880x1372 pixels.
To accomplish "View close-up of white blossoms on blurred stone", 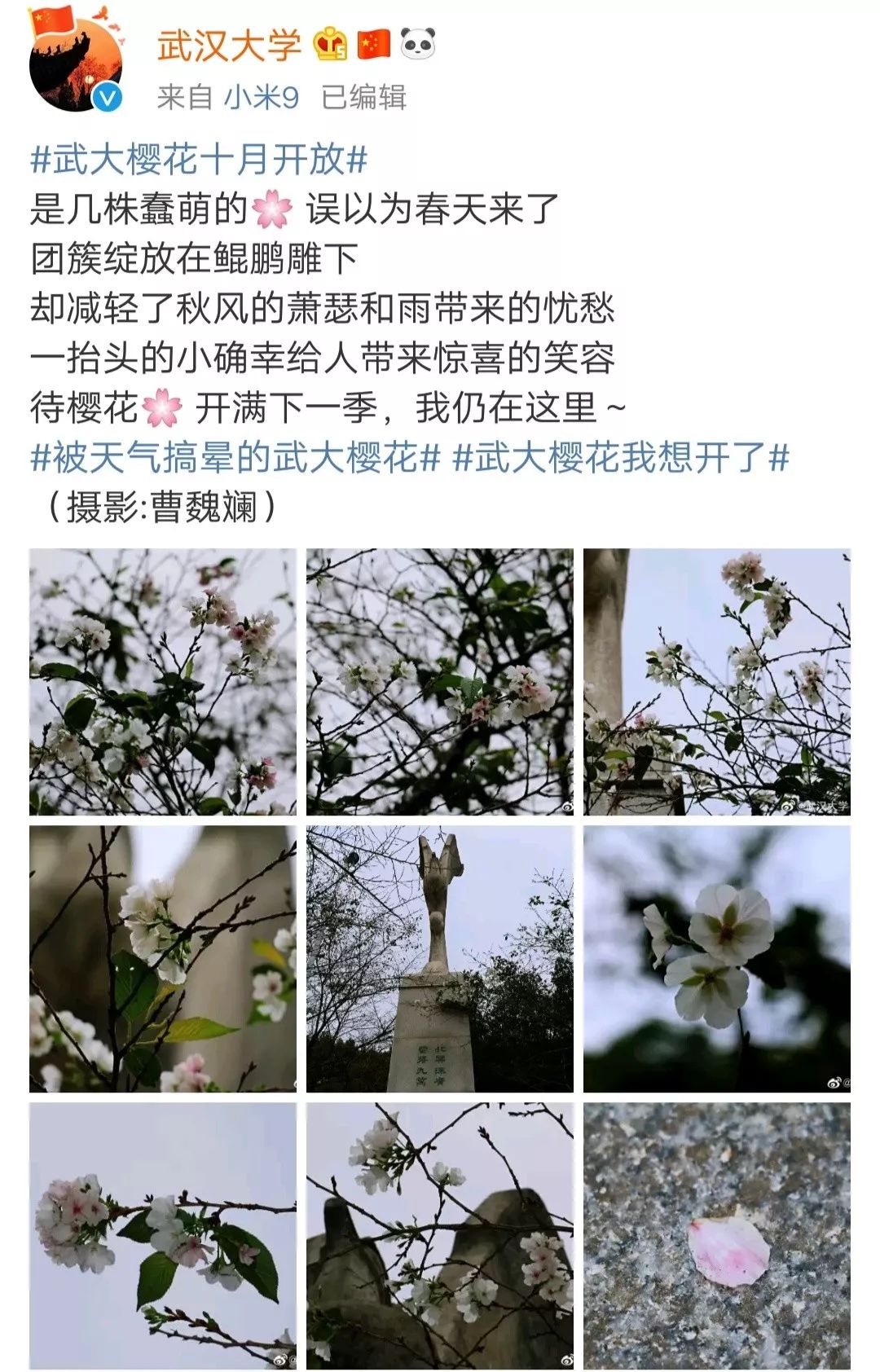I will click(x=163, y=959).
